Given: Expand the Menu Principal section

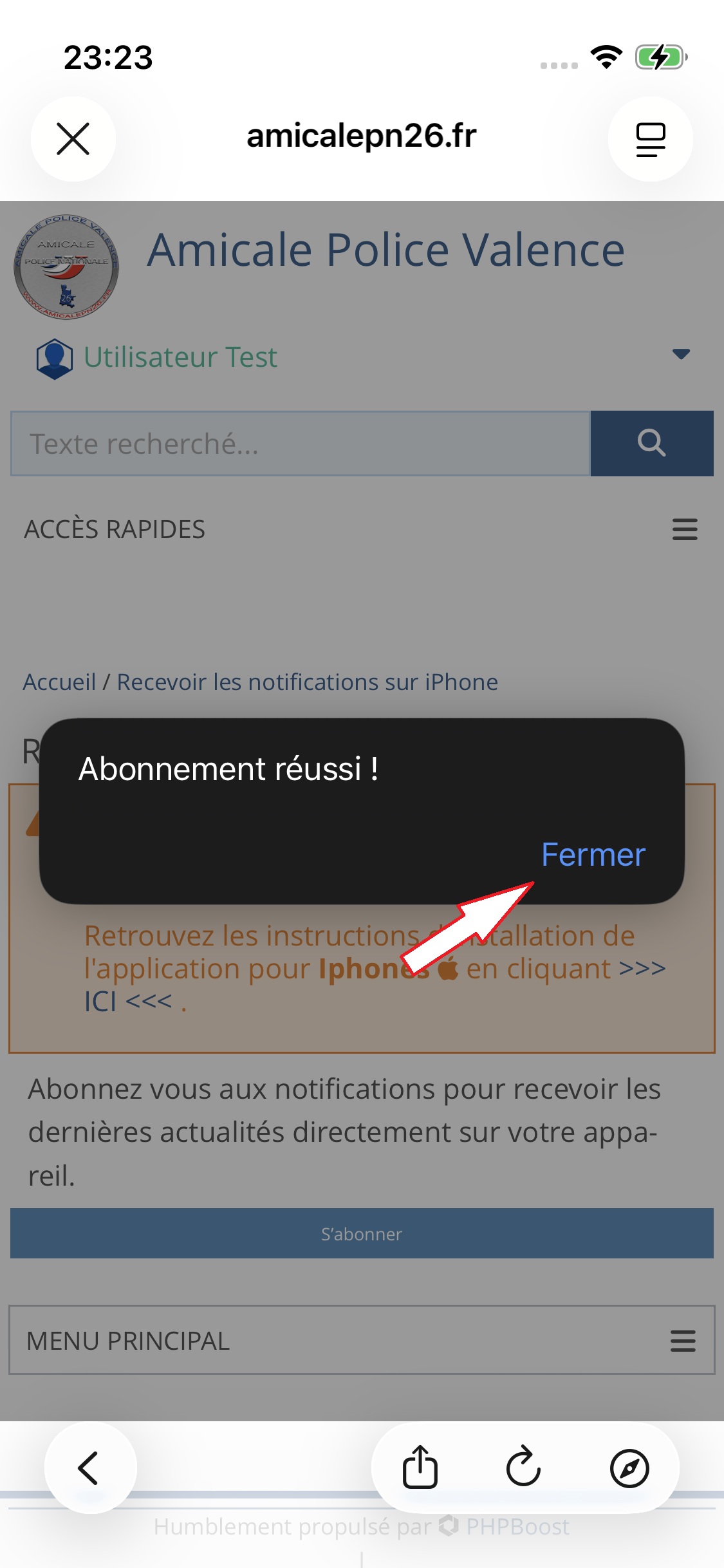Looking at the screenshot, I should click(683, 1341).
